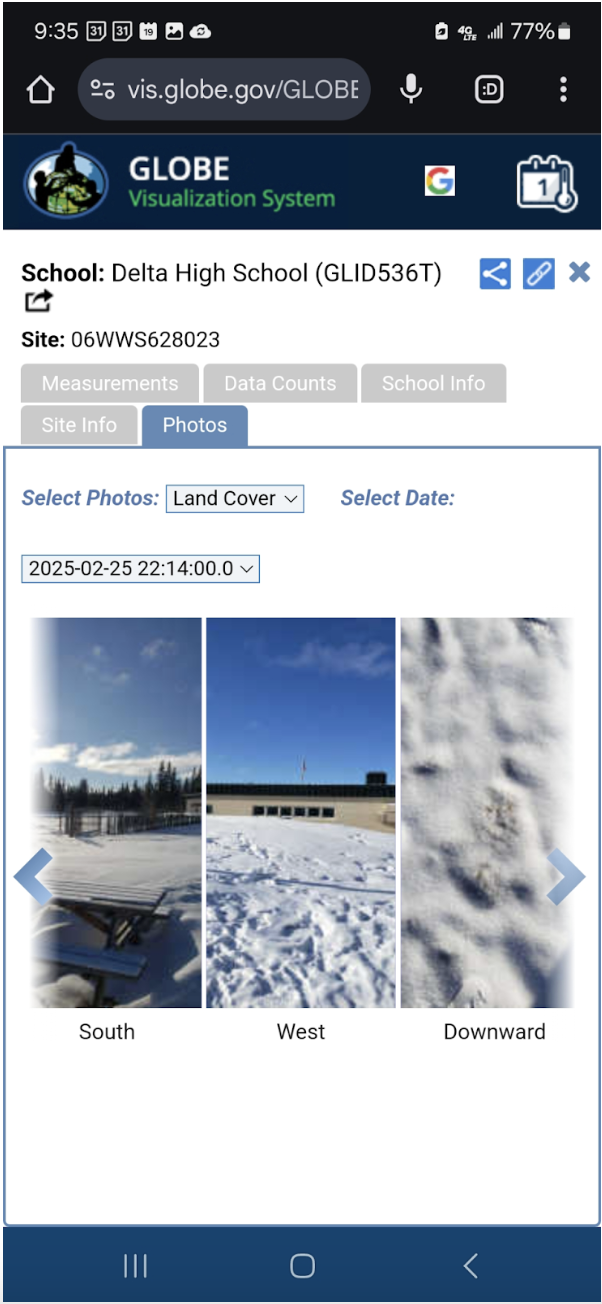The width and height of the screenshot is (602, 1304).
Task: Open the West land cover photo
Action: point(300,812)
